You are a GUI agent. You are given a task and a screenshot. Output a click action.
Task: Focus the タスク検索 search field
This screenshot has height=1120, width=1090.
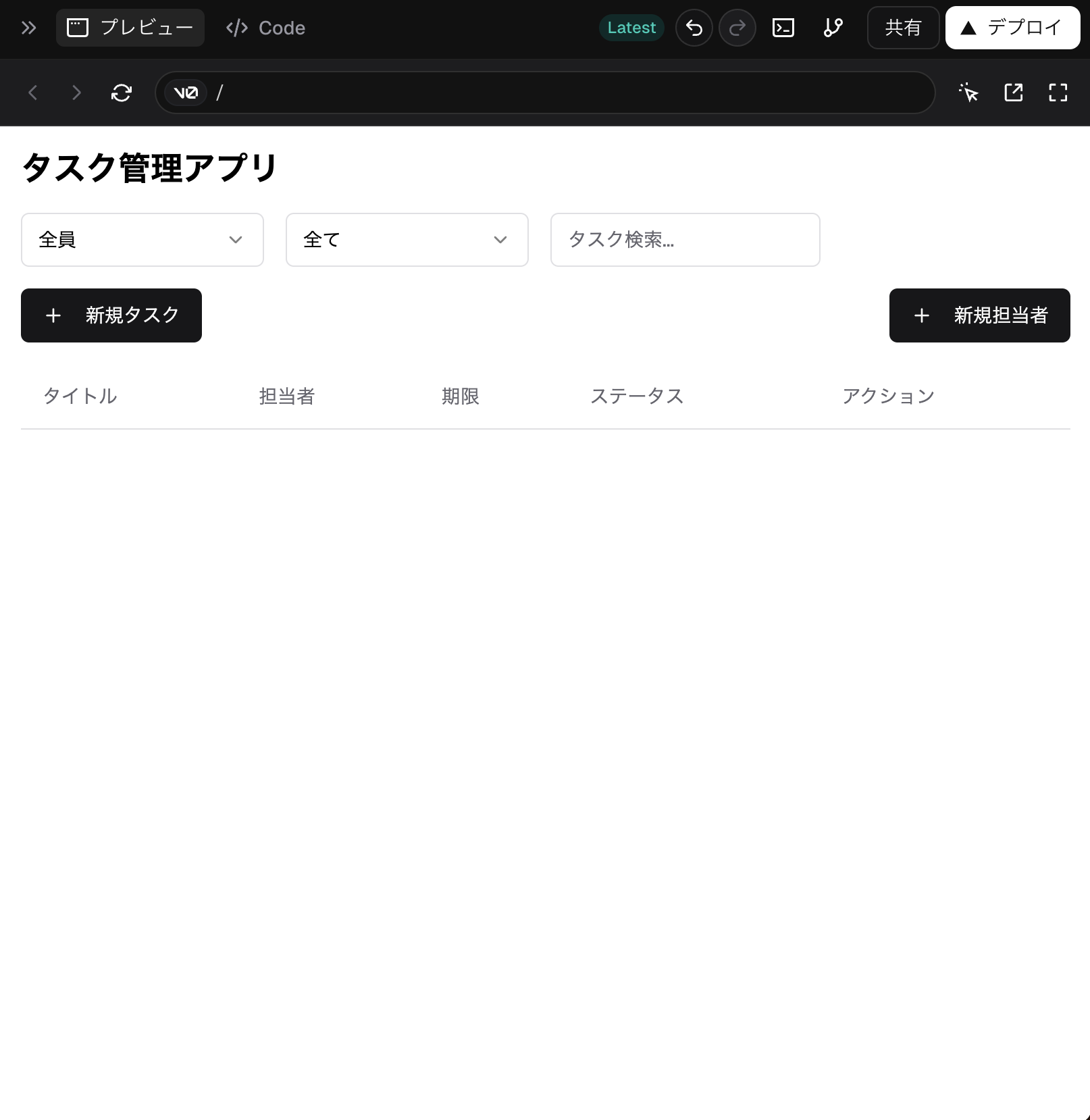[x=685, y=240]
